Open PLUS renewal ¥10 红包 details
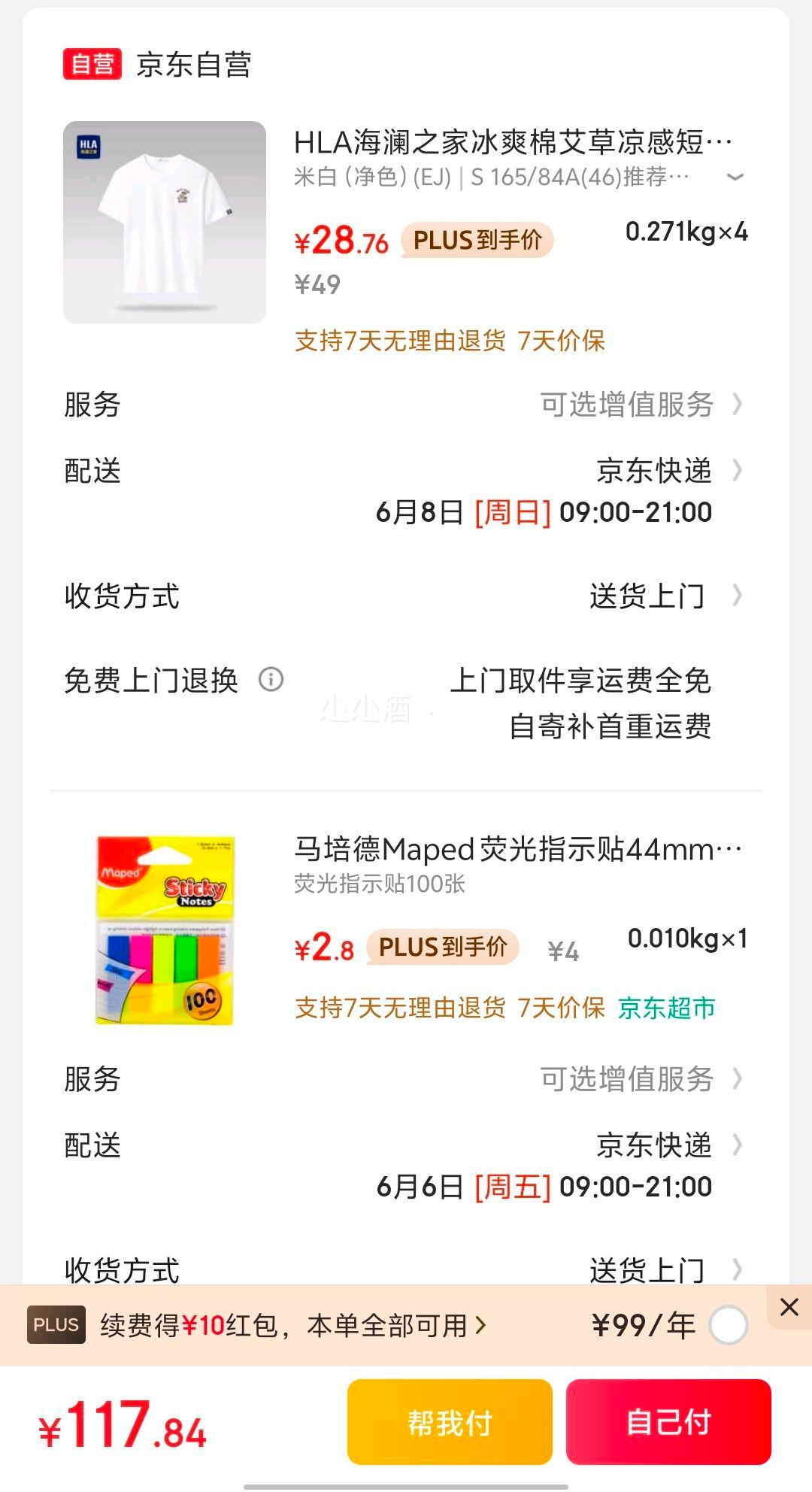 (x=293, y=1325)
